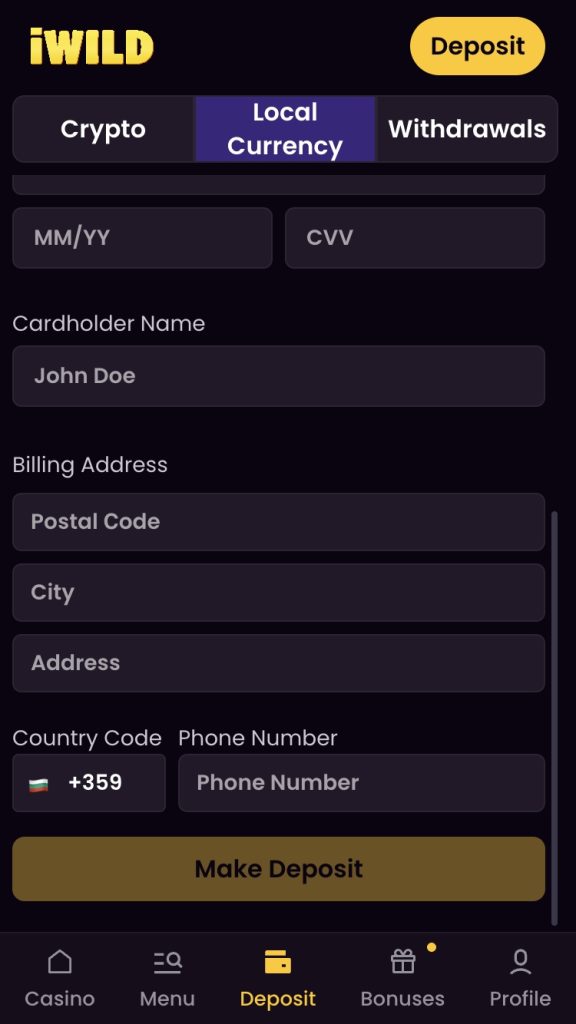Select the Local Currency tab
This screenshot has height=1024, width=576.
[x=285, y=129]
